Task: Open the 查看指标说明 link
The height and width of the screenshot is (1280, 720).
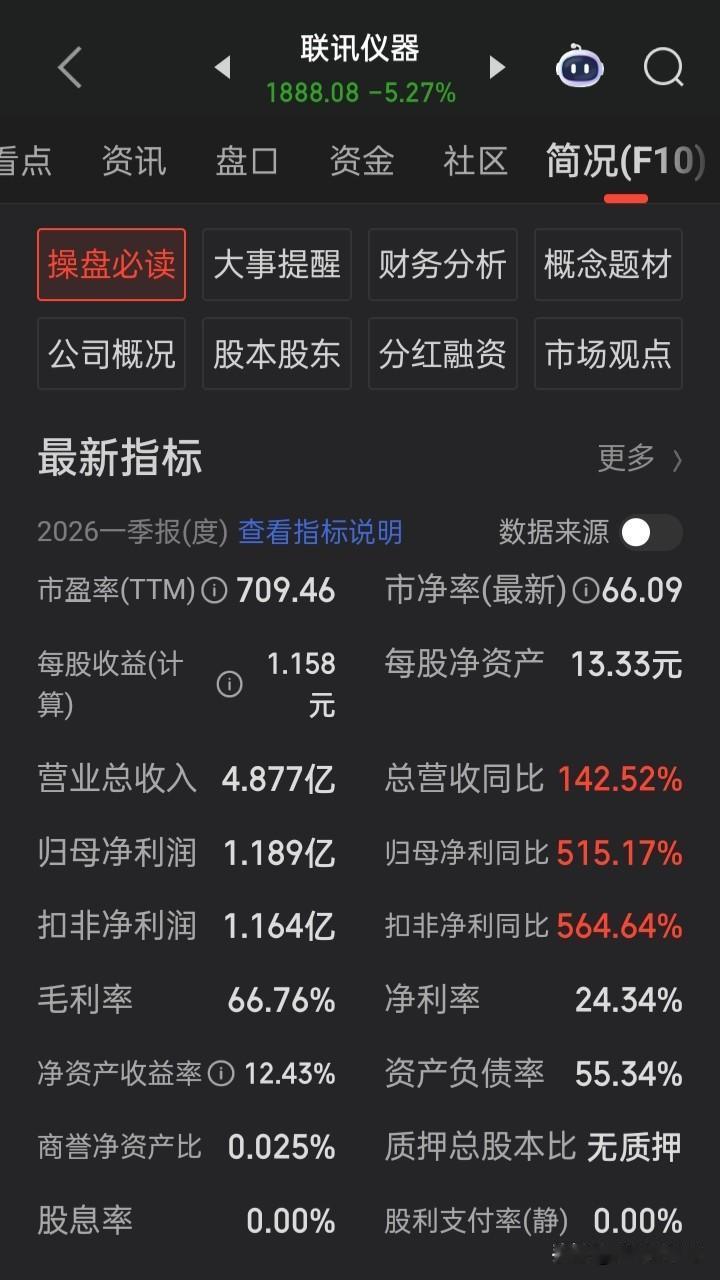Action: [x=320, y=532]
